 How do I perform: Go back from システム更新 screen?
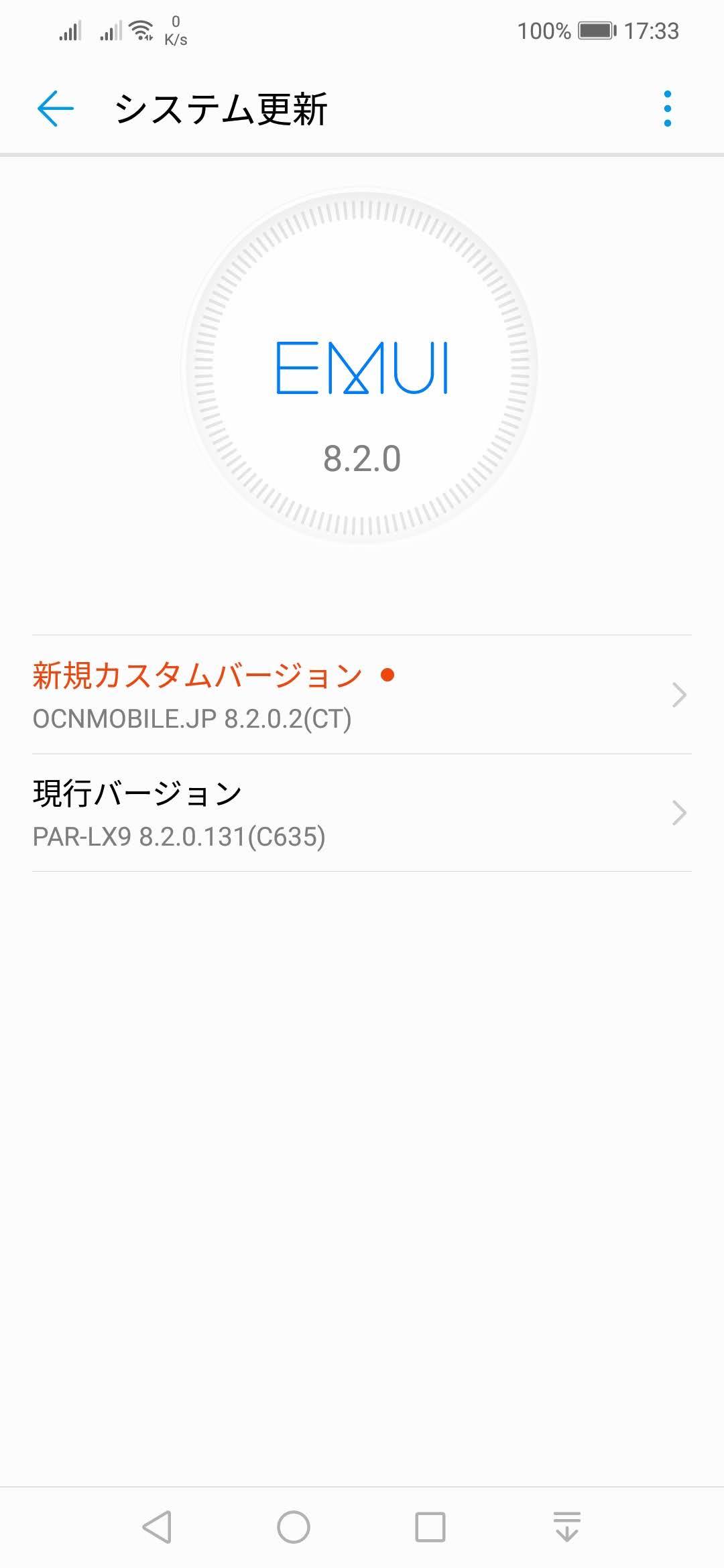[55, 109]
